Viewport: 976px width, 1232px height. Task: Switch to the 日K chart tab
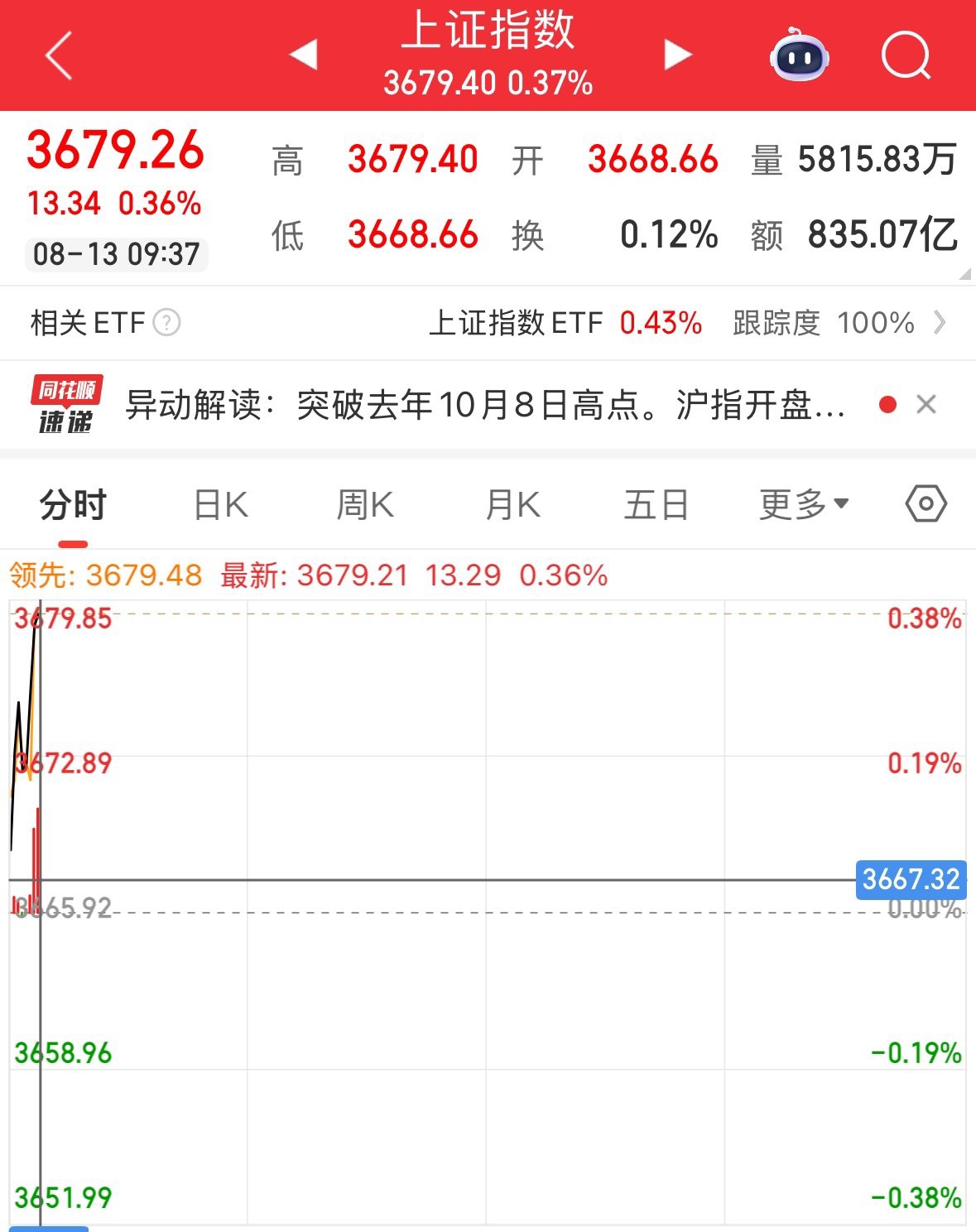click(x=220, y=504)
